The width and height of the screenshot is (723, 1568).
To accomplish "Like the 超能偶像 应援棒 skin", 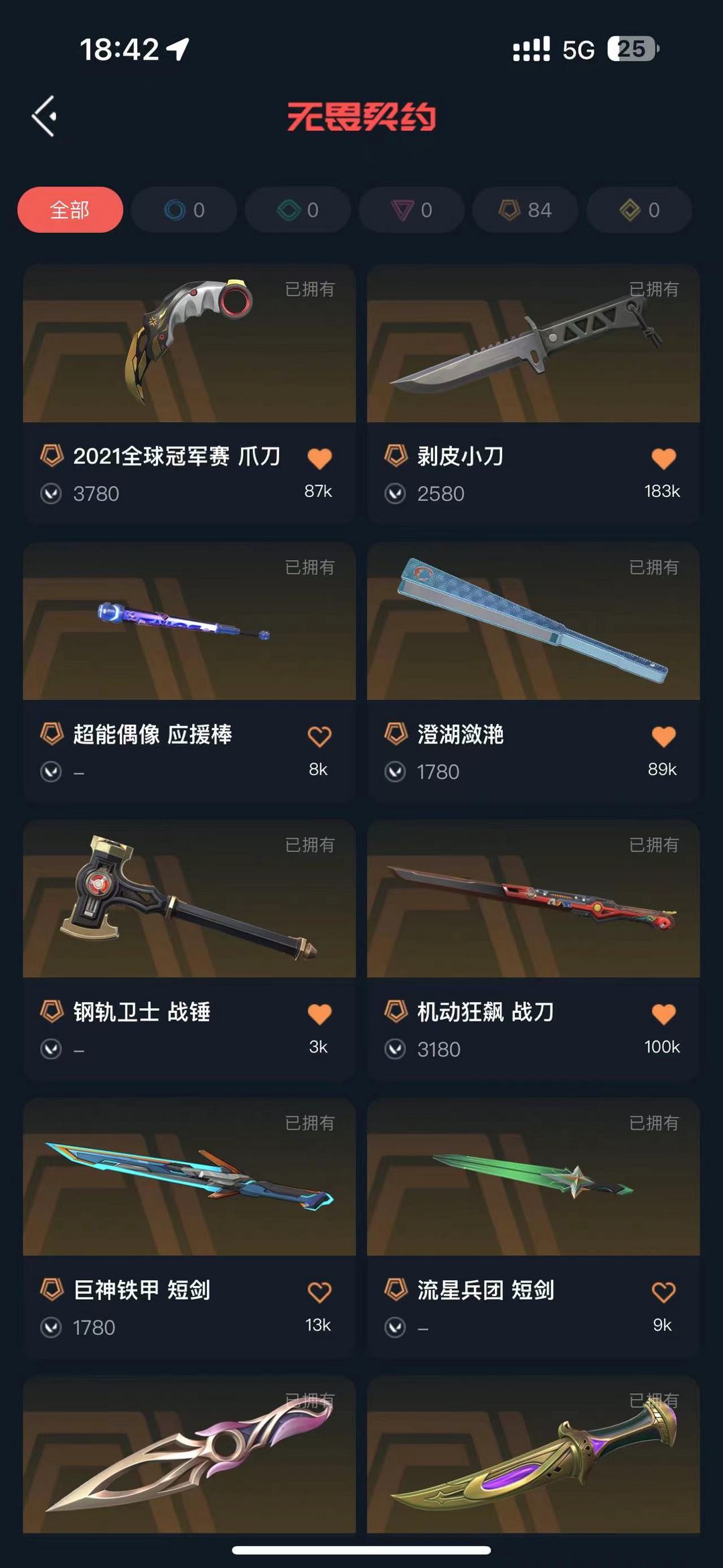I will point(319,736).
